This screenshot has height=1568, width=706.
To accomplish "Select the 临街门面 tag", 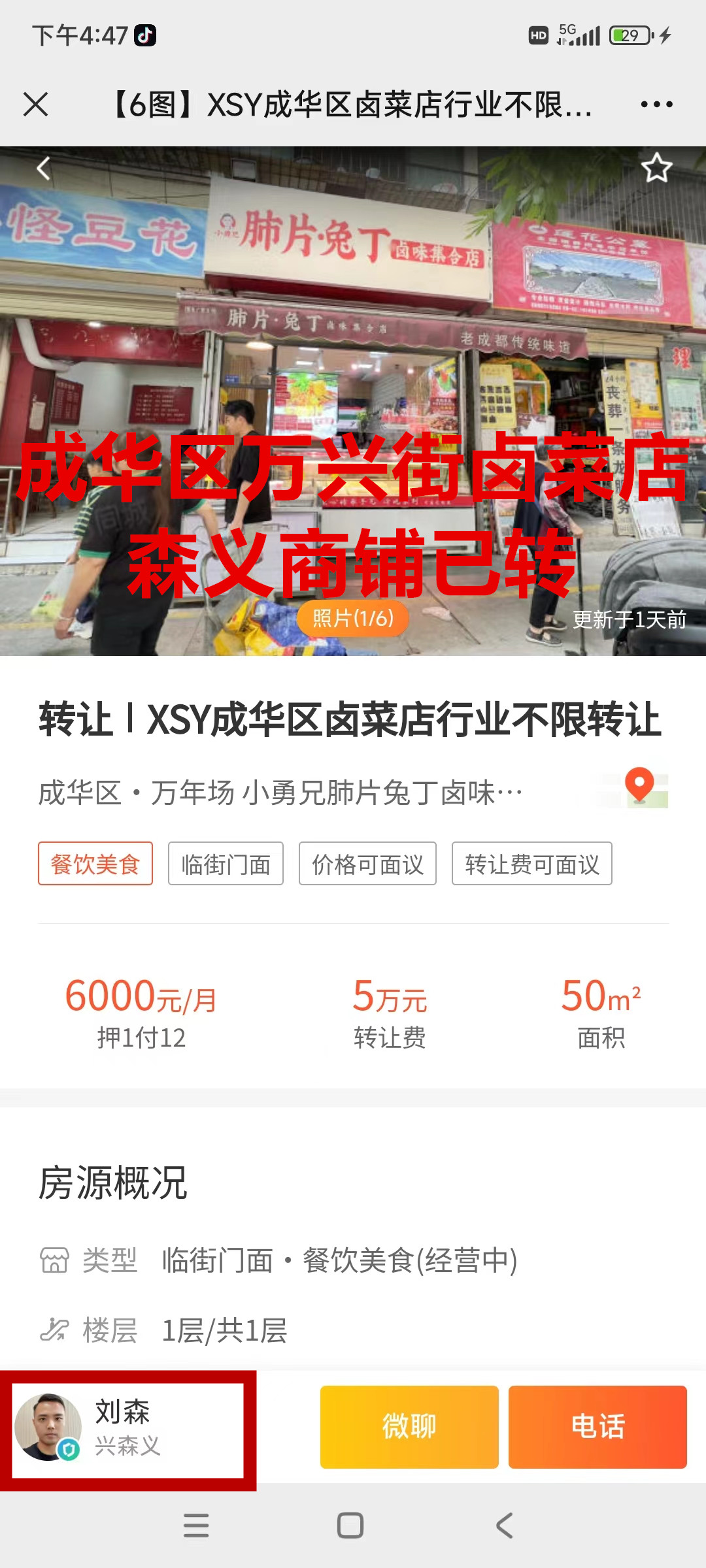I will 226,864.
